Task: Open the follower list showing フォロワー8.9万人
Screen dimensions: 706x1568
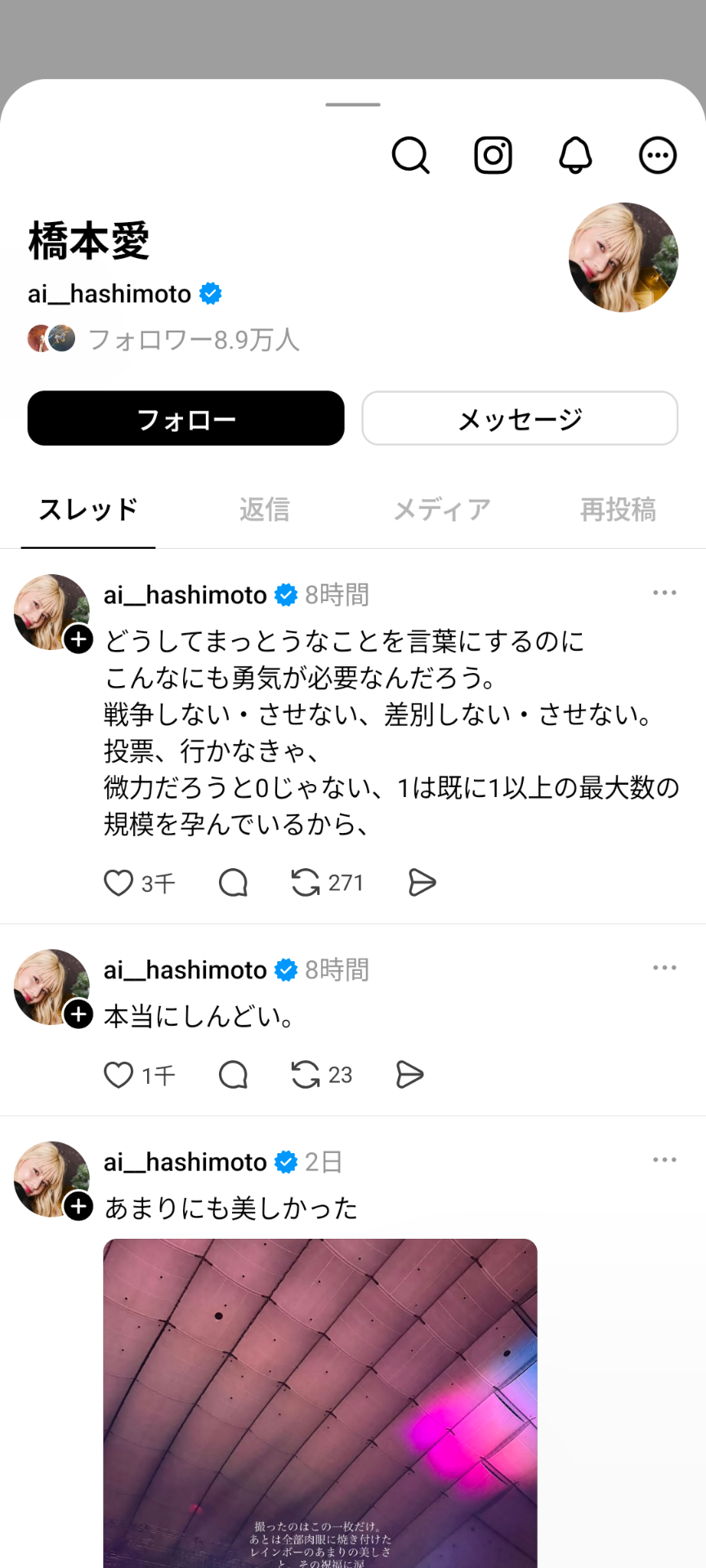Action: (193, 339)
